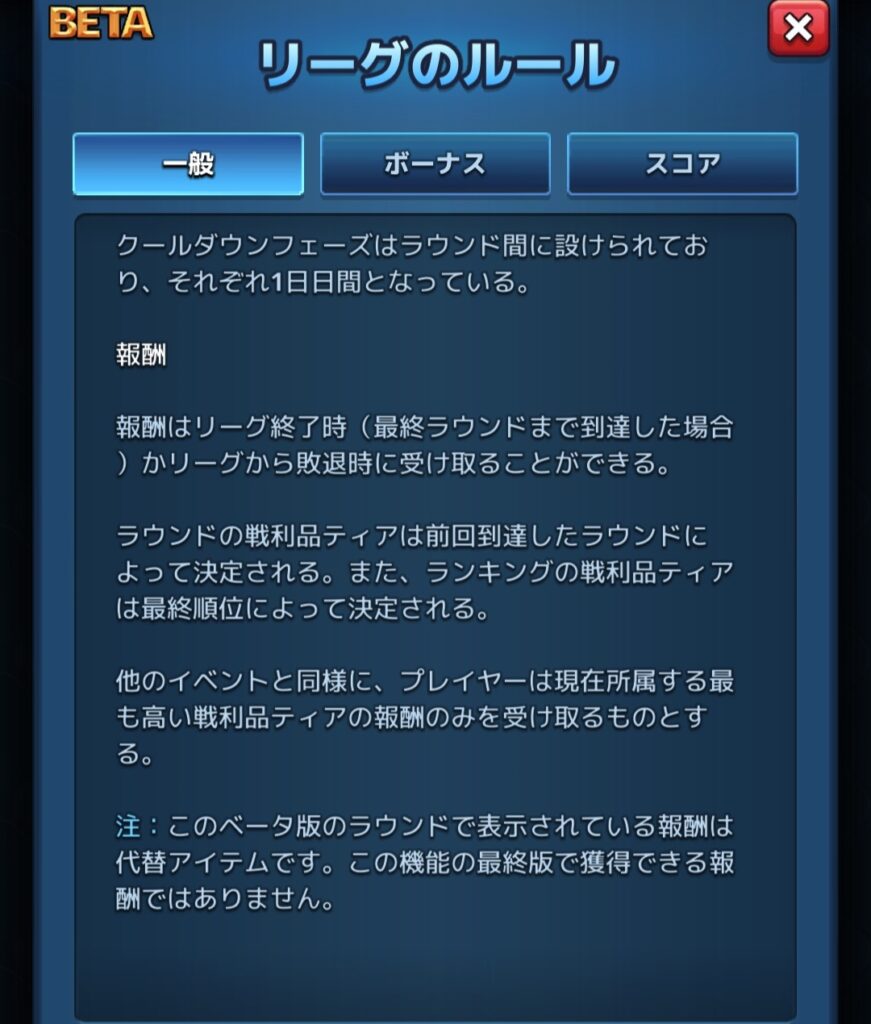
Task: Switch to the ボーナス tab
Action: (435, 164)
